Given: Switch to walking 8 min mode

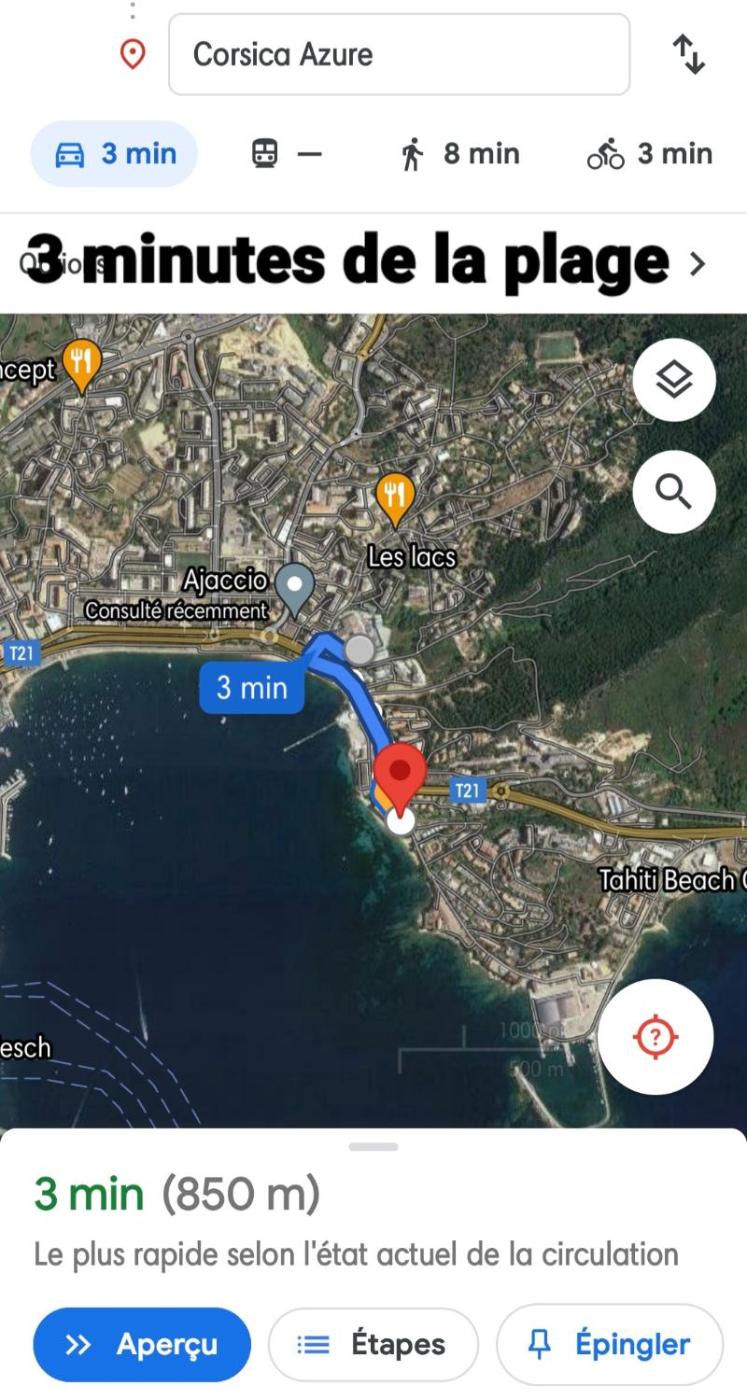Looking at the screenshot, I should (461, 154).
